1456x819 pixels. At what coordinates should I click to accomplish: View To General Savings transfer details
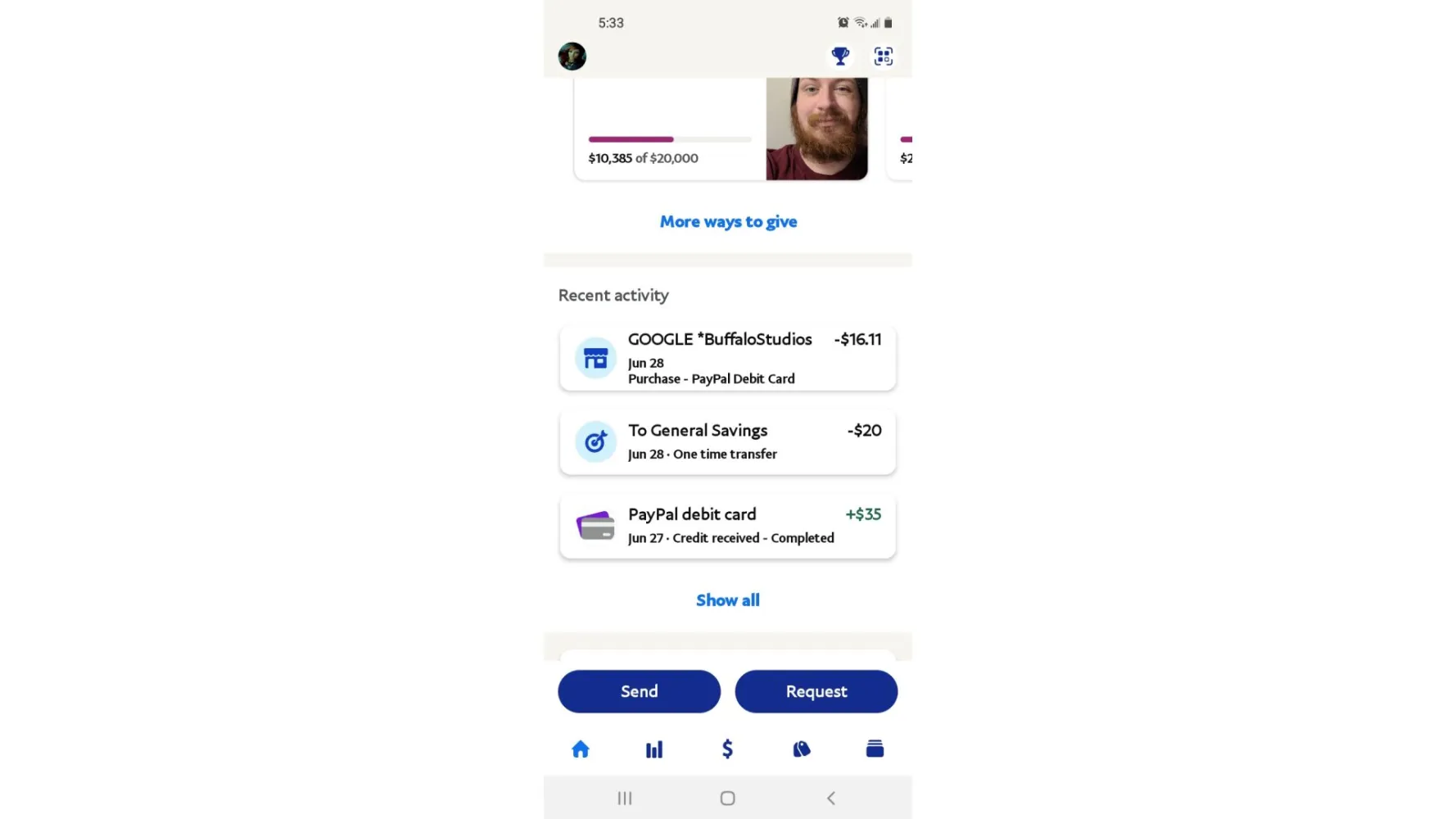[727, 441]
